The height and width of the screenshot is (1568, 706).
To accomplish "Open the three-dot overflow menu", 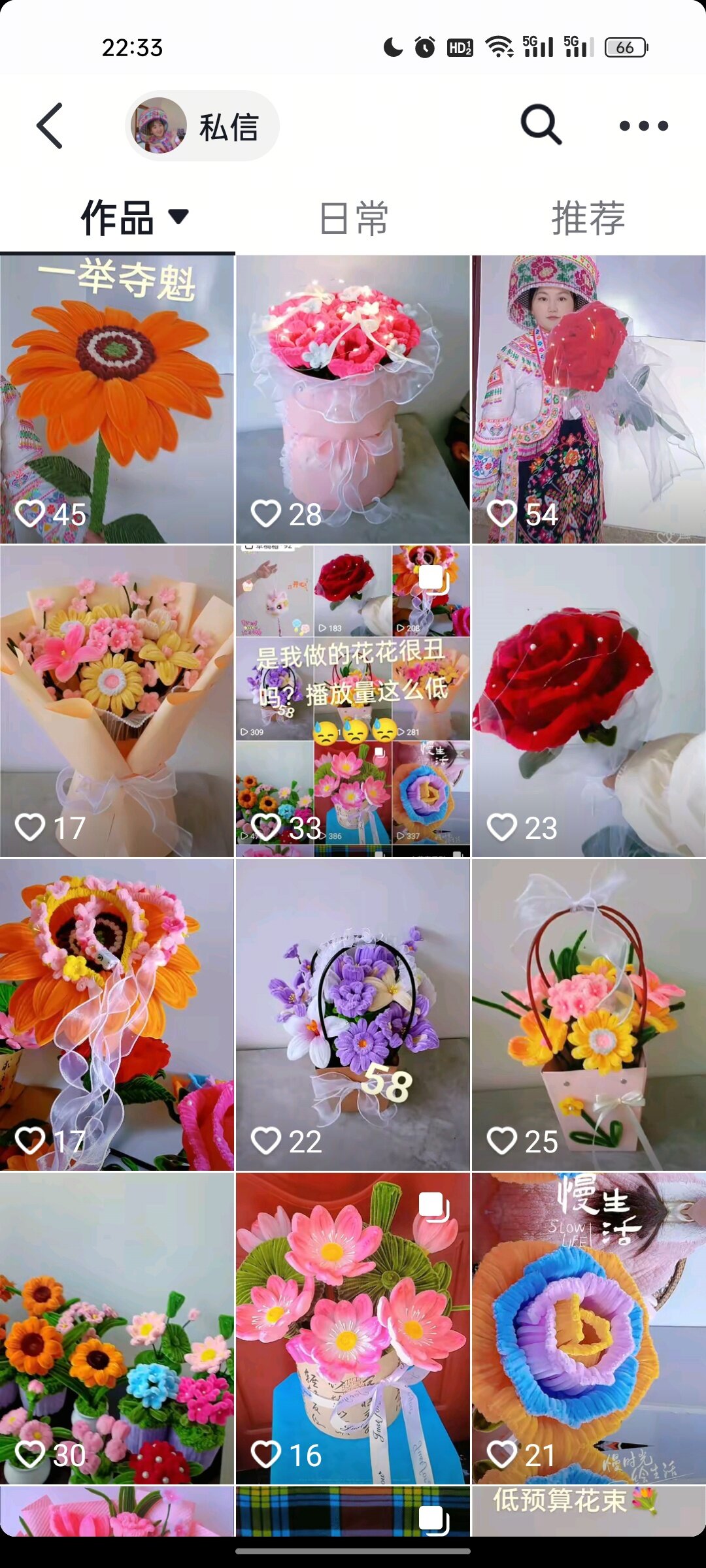I will [x=644, y=125].
